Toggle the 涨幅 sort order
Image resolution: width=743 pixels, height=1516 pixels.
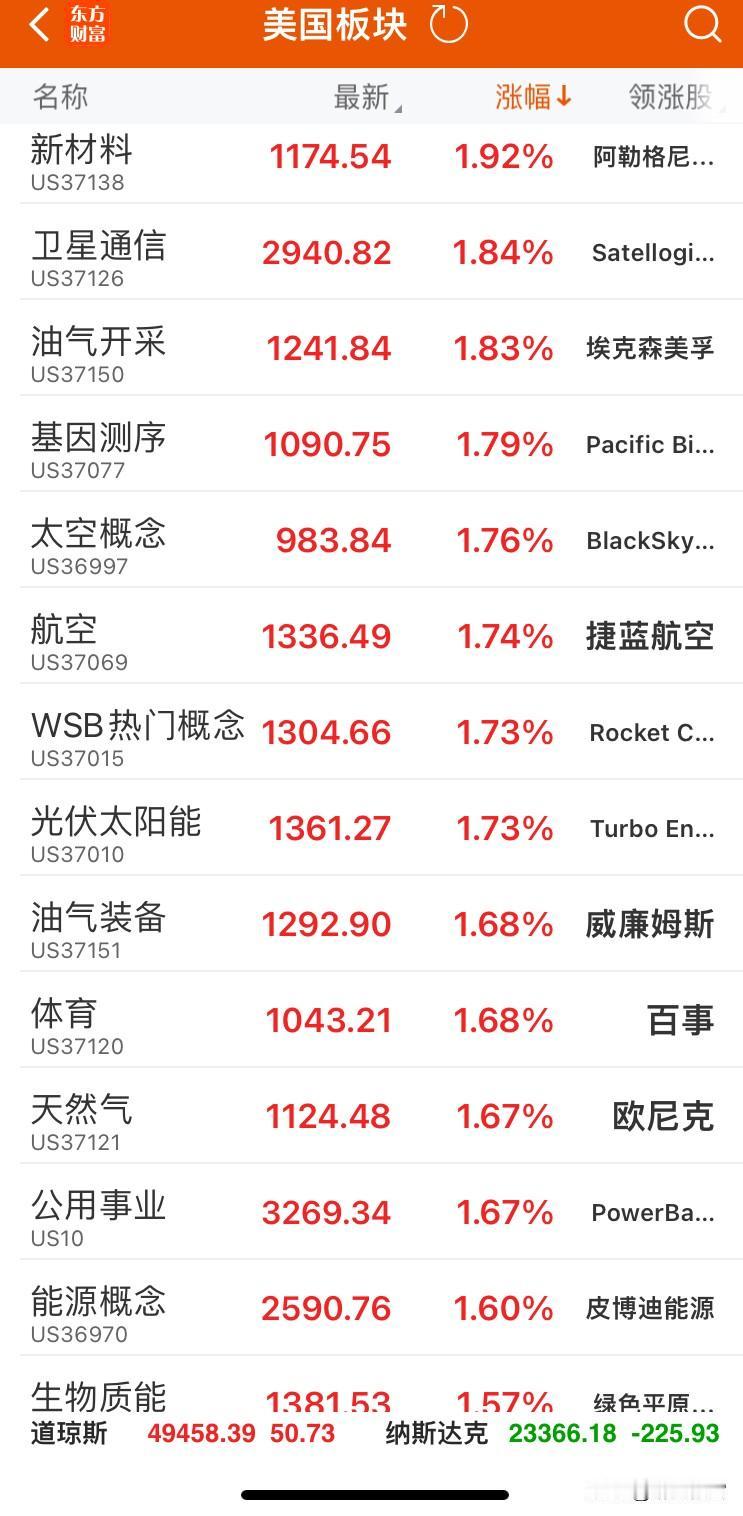click(x=533, y=97)
